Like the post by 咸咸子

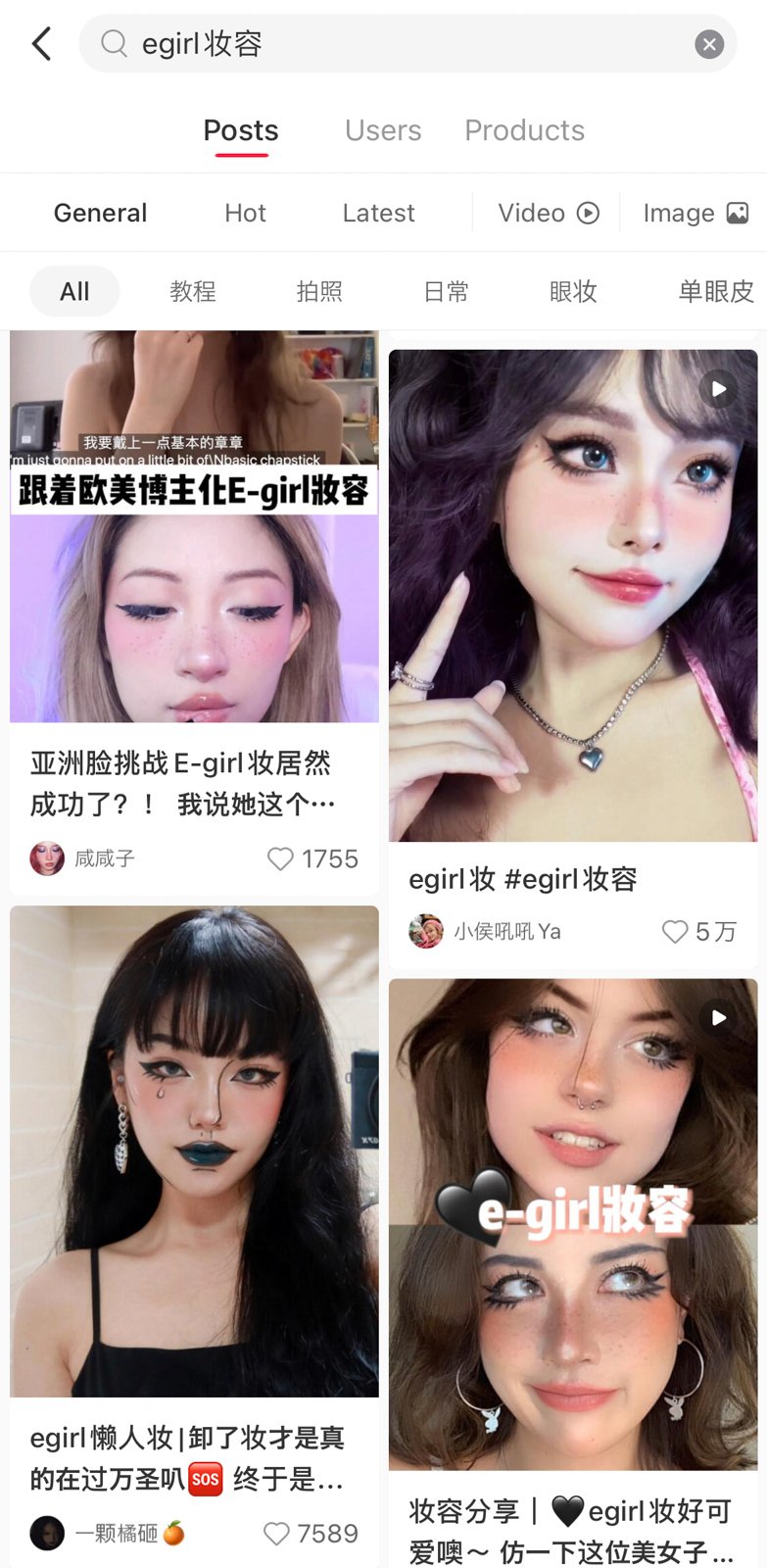pyautogui.click(x=281, y=859)
